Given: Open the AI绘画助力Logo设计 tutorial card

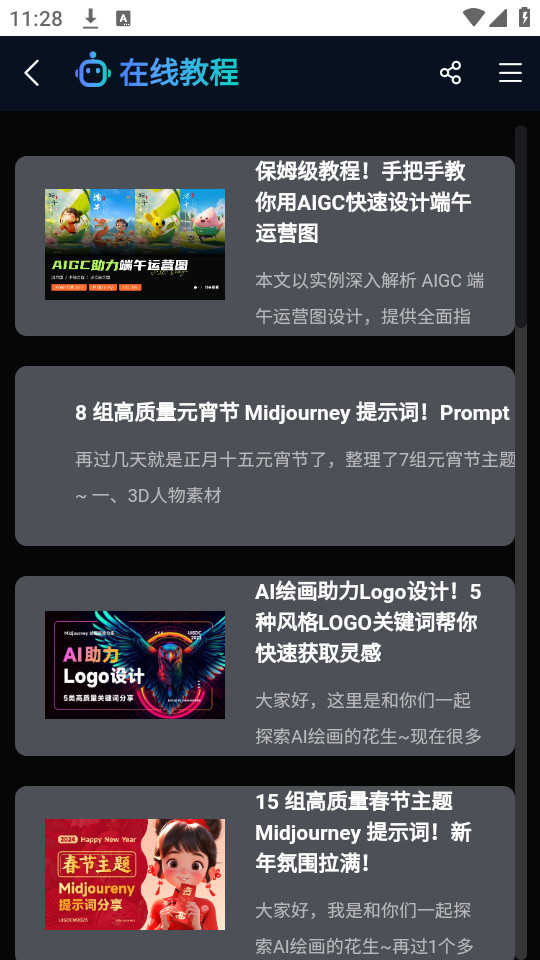Looking at the screenshot, I should click(x=264, y=666).
